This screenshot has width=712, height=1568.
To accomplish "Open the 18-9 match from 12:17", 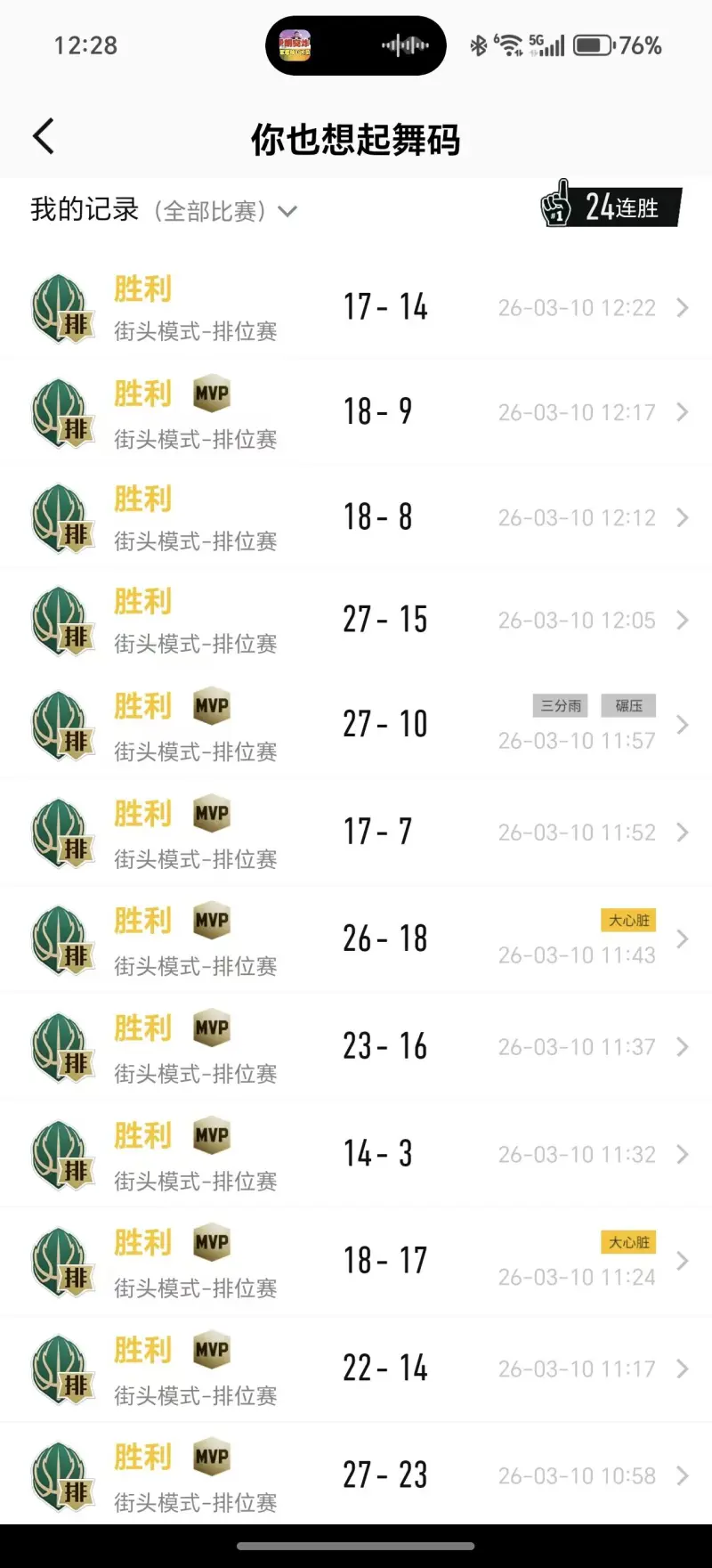I will [x=356, y=412].
